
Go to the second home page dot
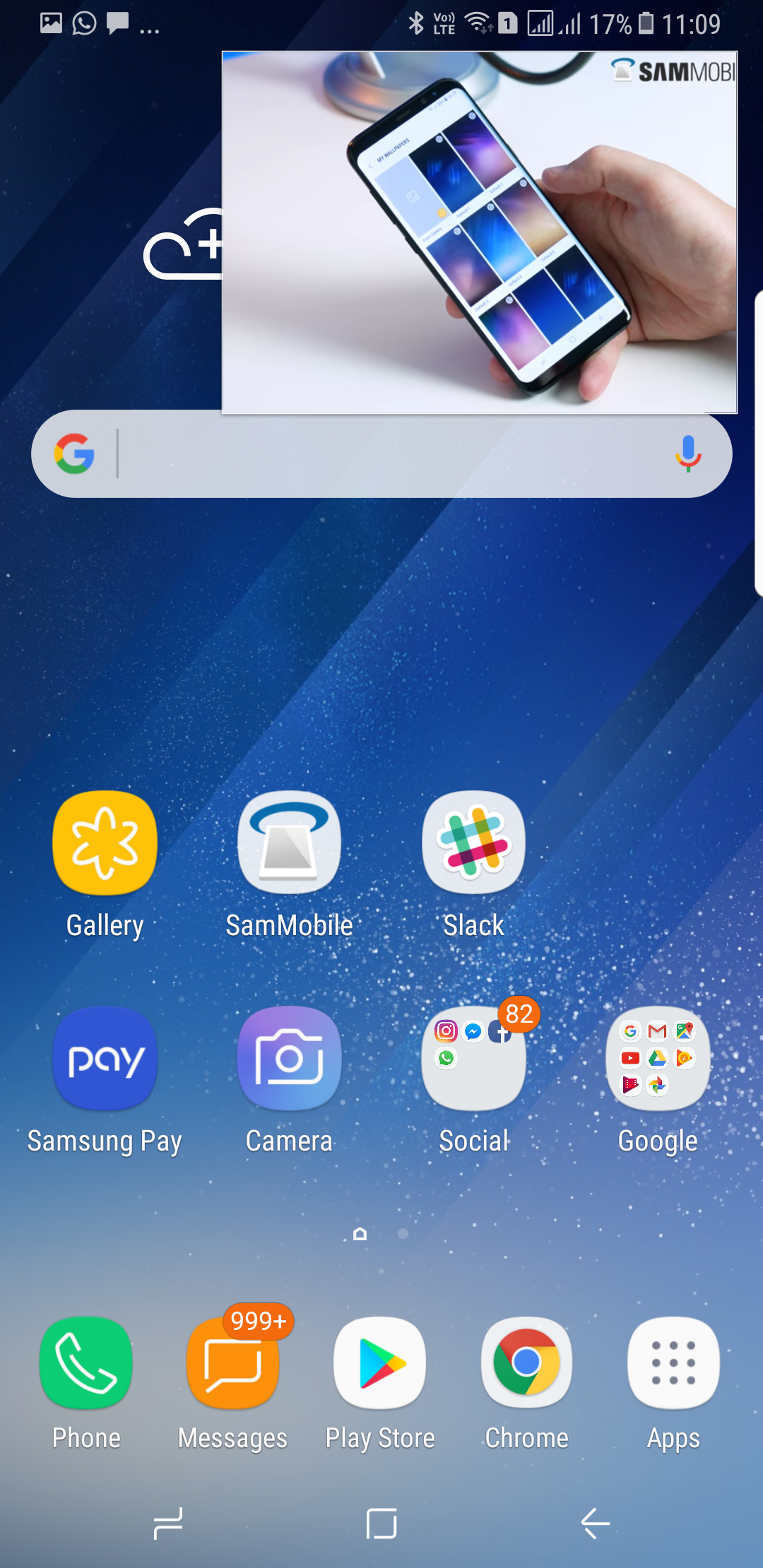pyautogui.click(x=403, y=1234)
